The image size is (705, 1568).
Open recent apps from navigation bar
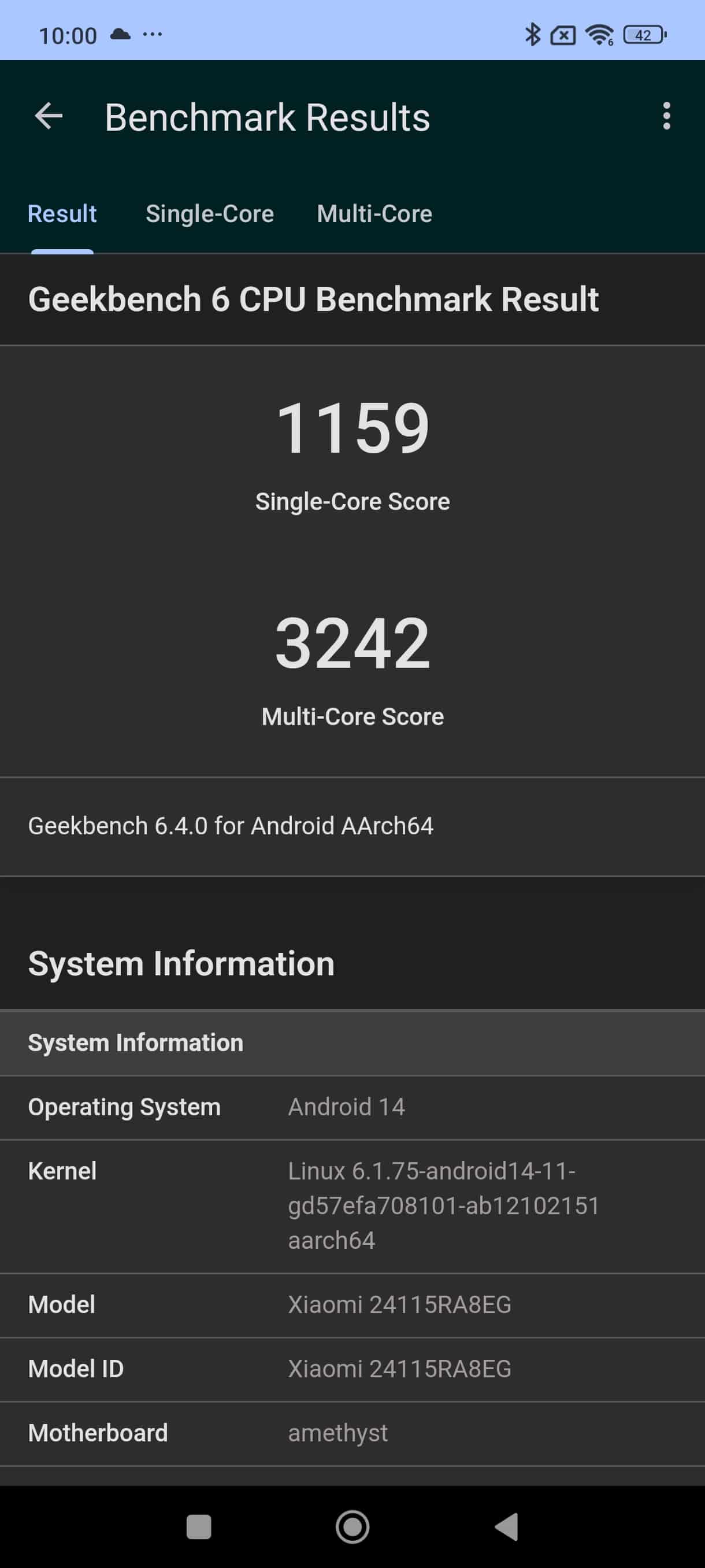click(x=198, y=1526)
